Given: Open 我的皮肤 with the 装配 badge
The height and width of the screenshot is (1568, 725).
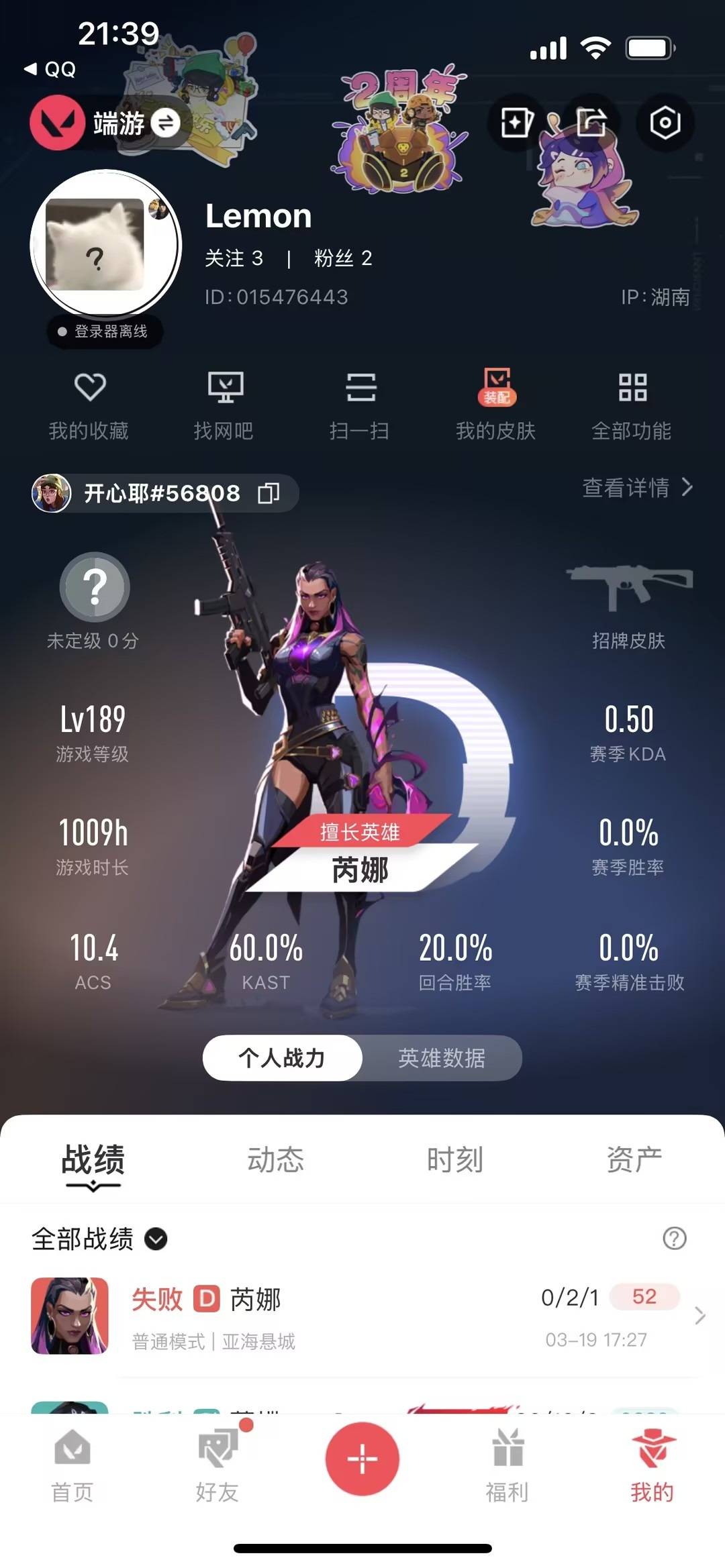Looking at the screenshot, I should point(497,403).
